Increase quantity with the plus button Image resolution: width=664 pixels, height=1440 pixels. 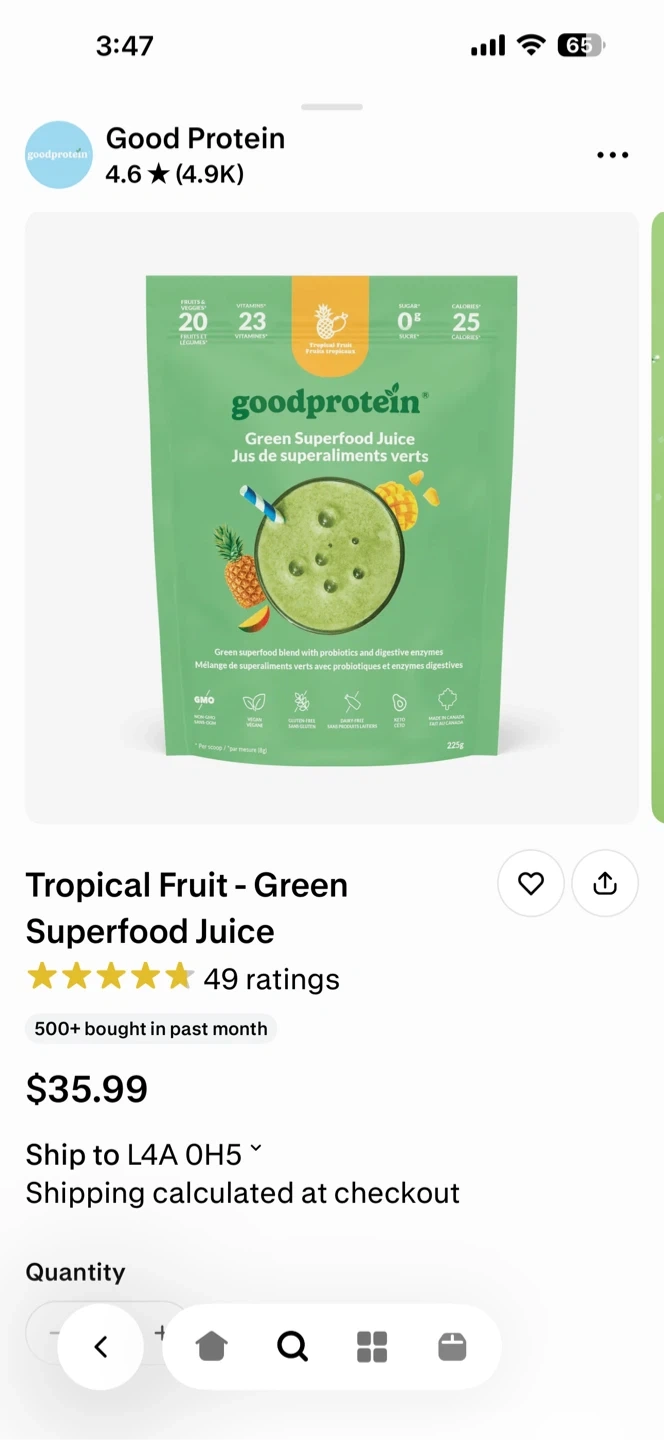(x=160, y=1332)
